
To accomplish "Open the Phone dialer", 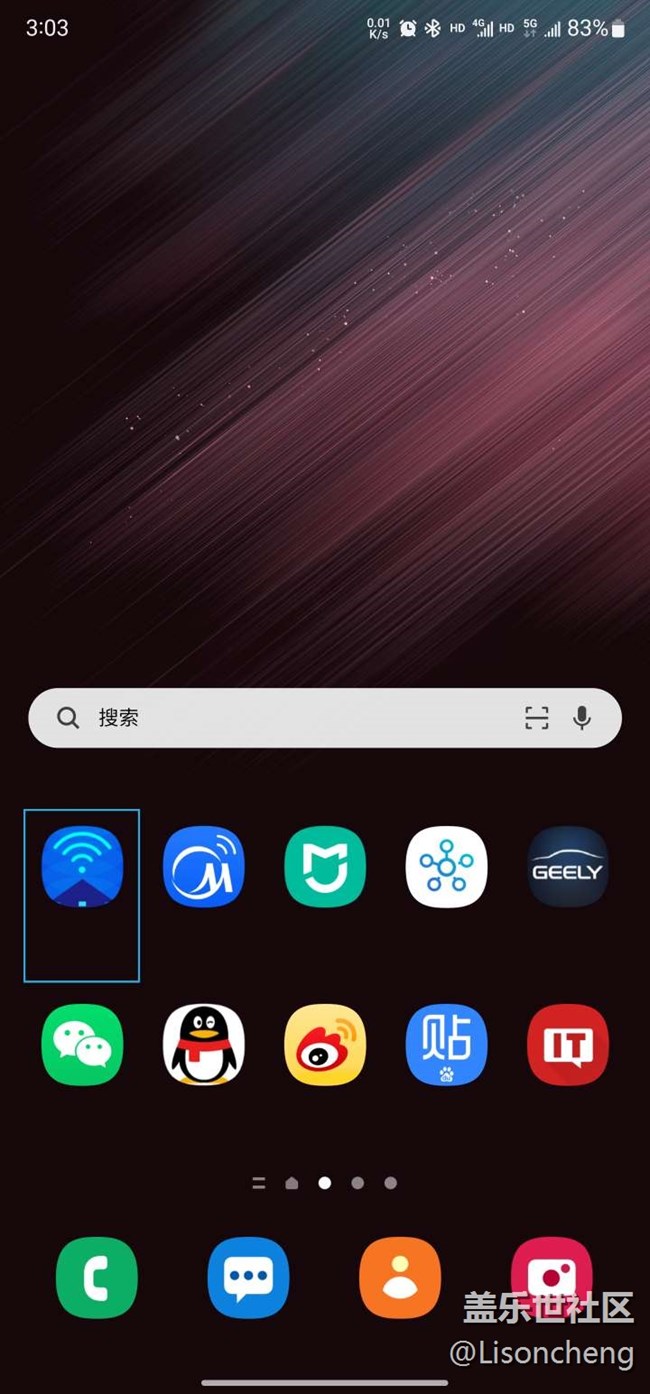I will pyautogui.click(x=97, y=1278).
